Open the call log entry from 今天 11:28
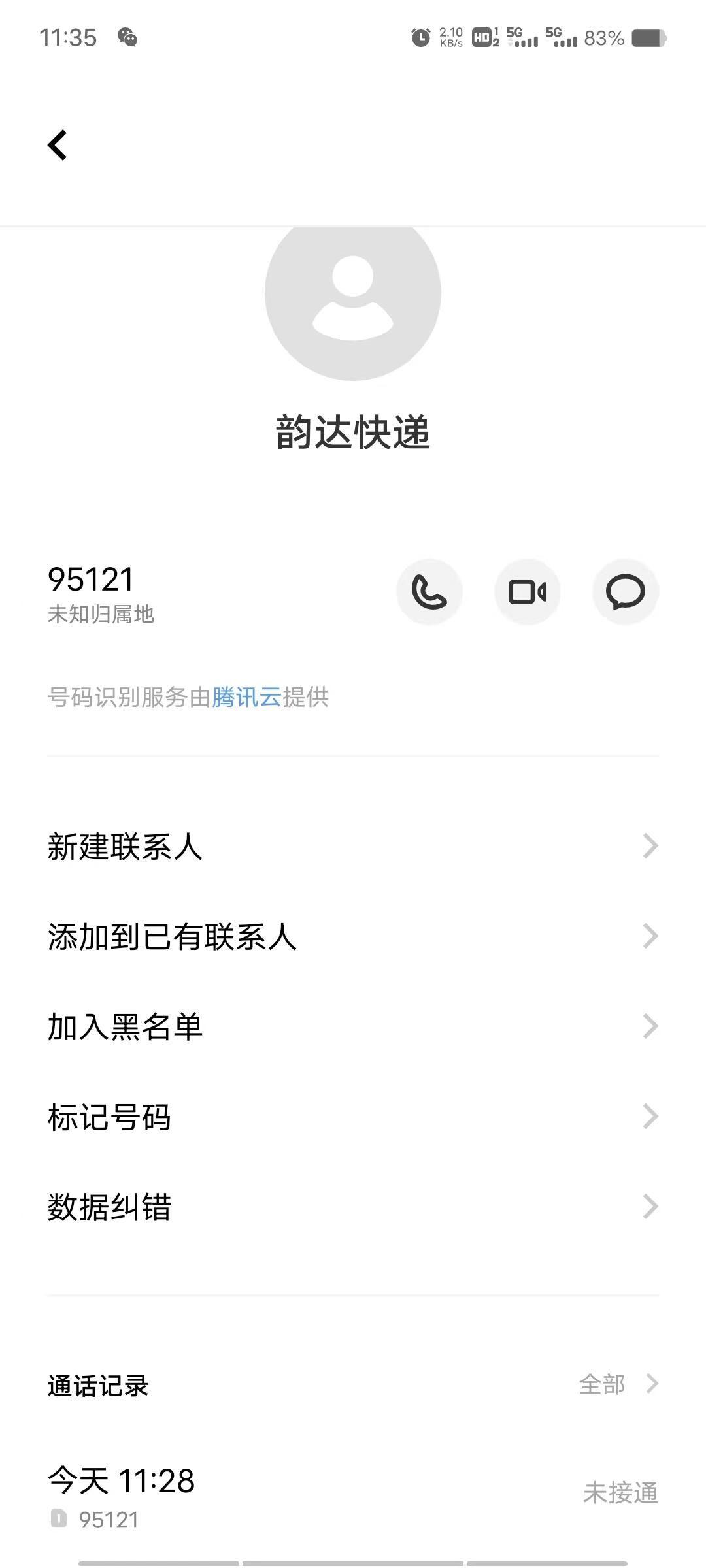Screen dimensions: 706x1568 coord(353,1497)
